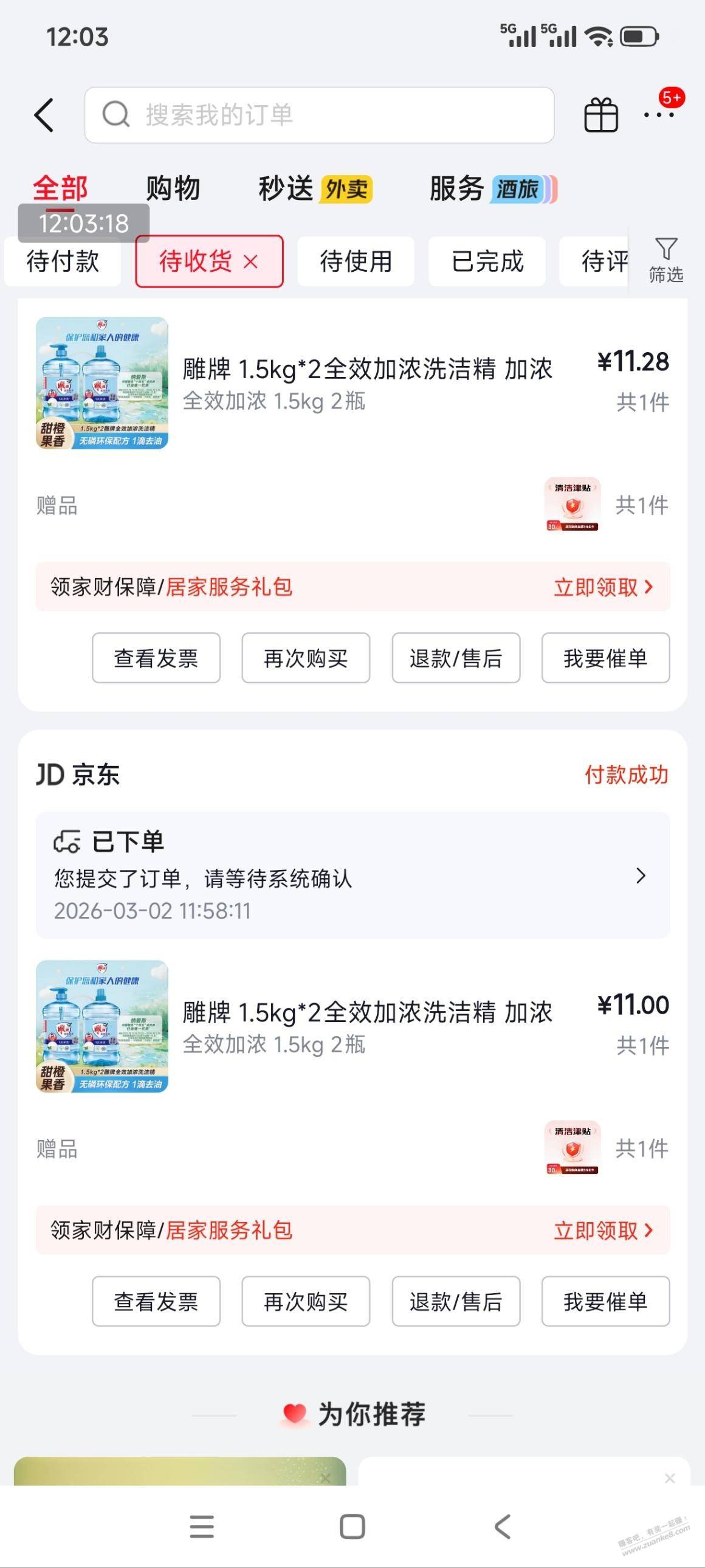Switch to the 购物 tab
This screenshot has width=705, height=1568.
(173, 188)
